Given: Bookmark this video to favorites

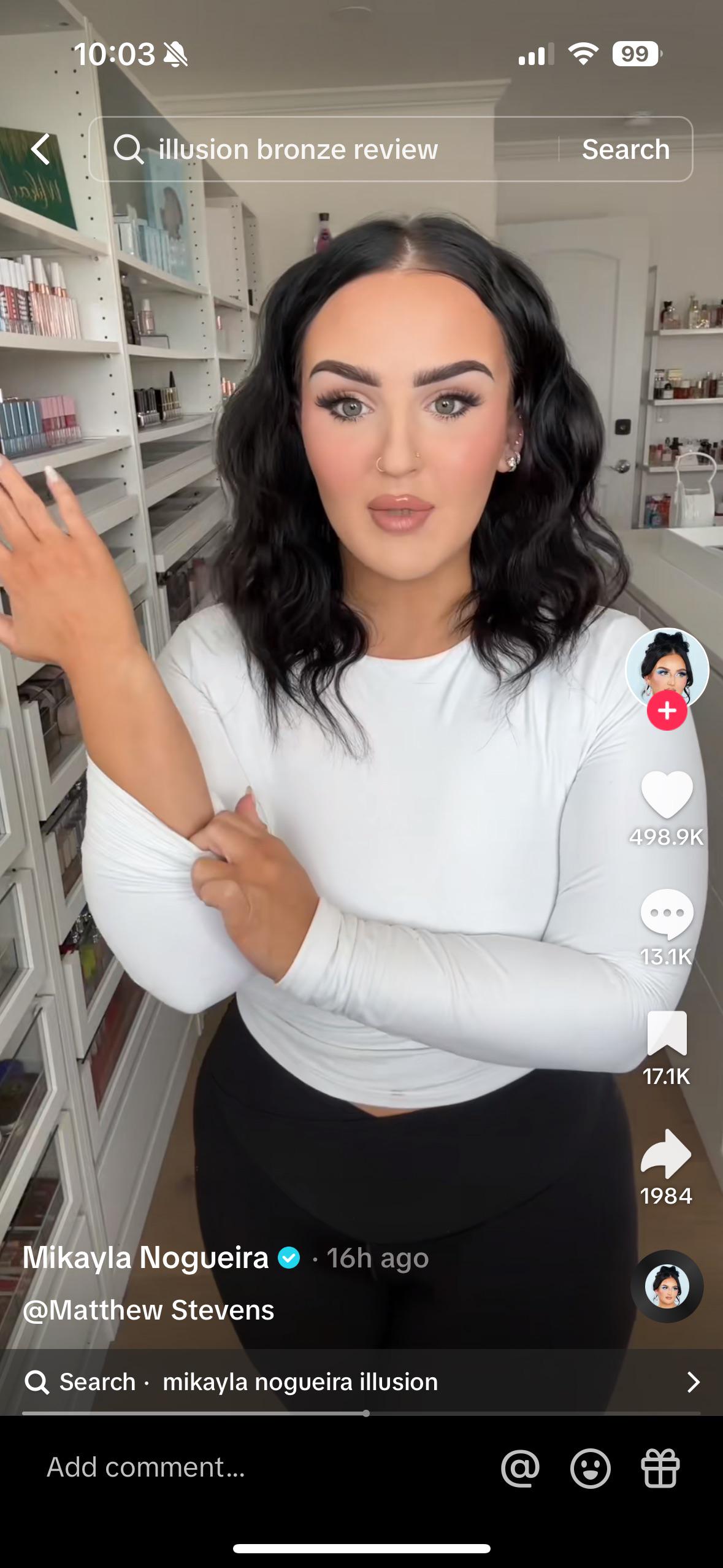Looking at the screenshot, I should click(x=667, y=1033).
